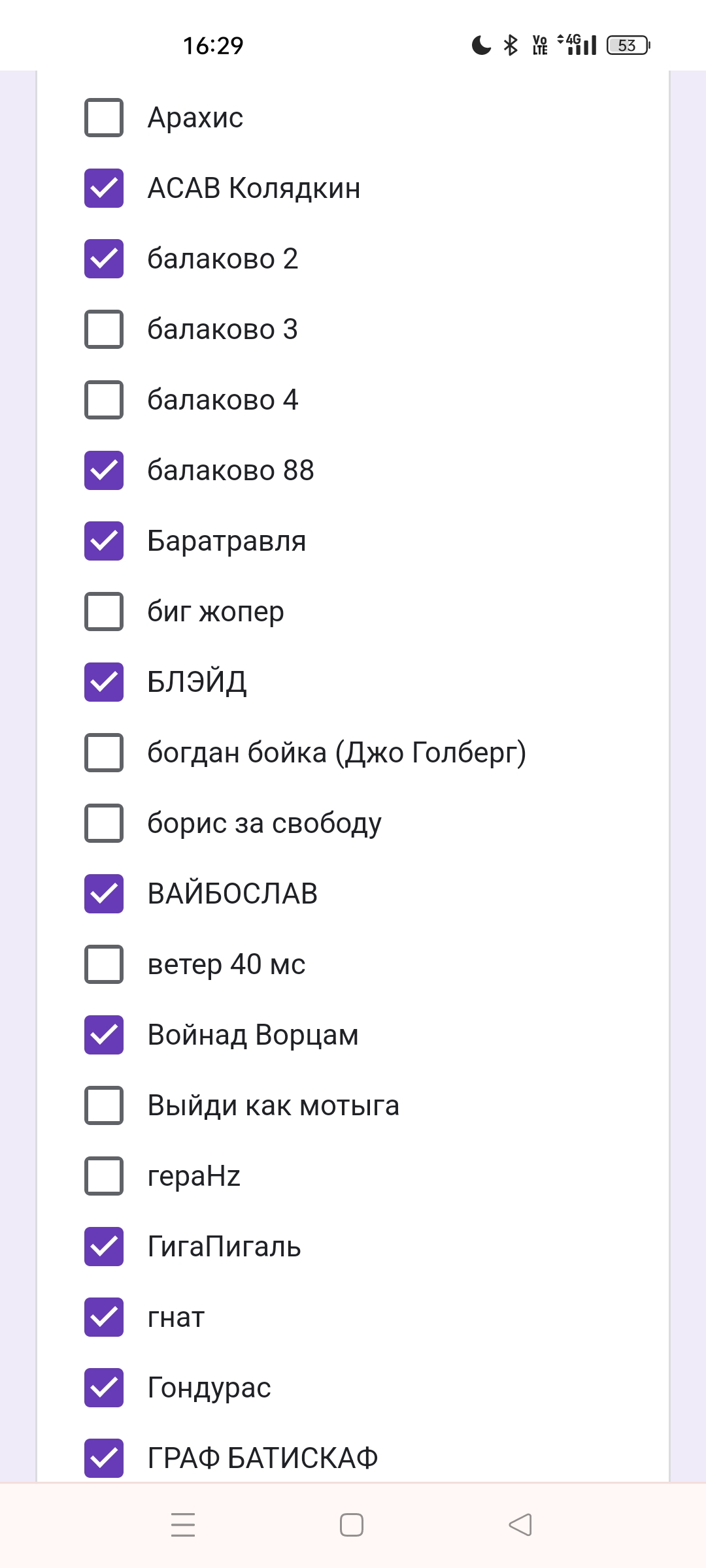Deselect the БЛЭЙД checkbox

pyautogui.click(x=104, y=682)
